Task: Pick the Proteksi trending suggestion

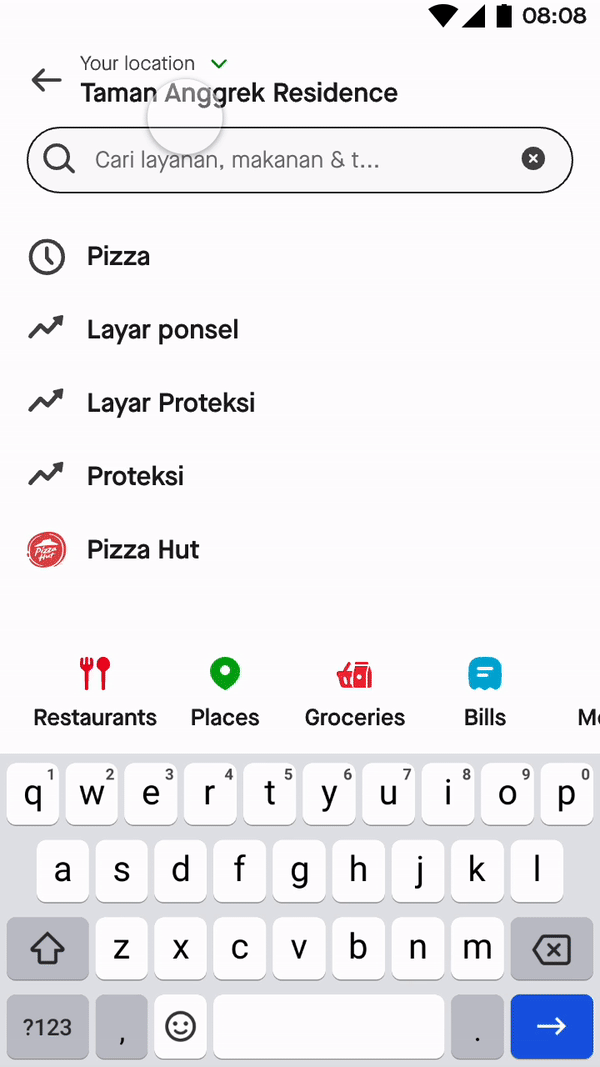Action: 135,476
